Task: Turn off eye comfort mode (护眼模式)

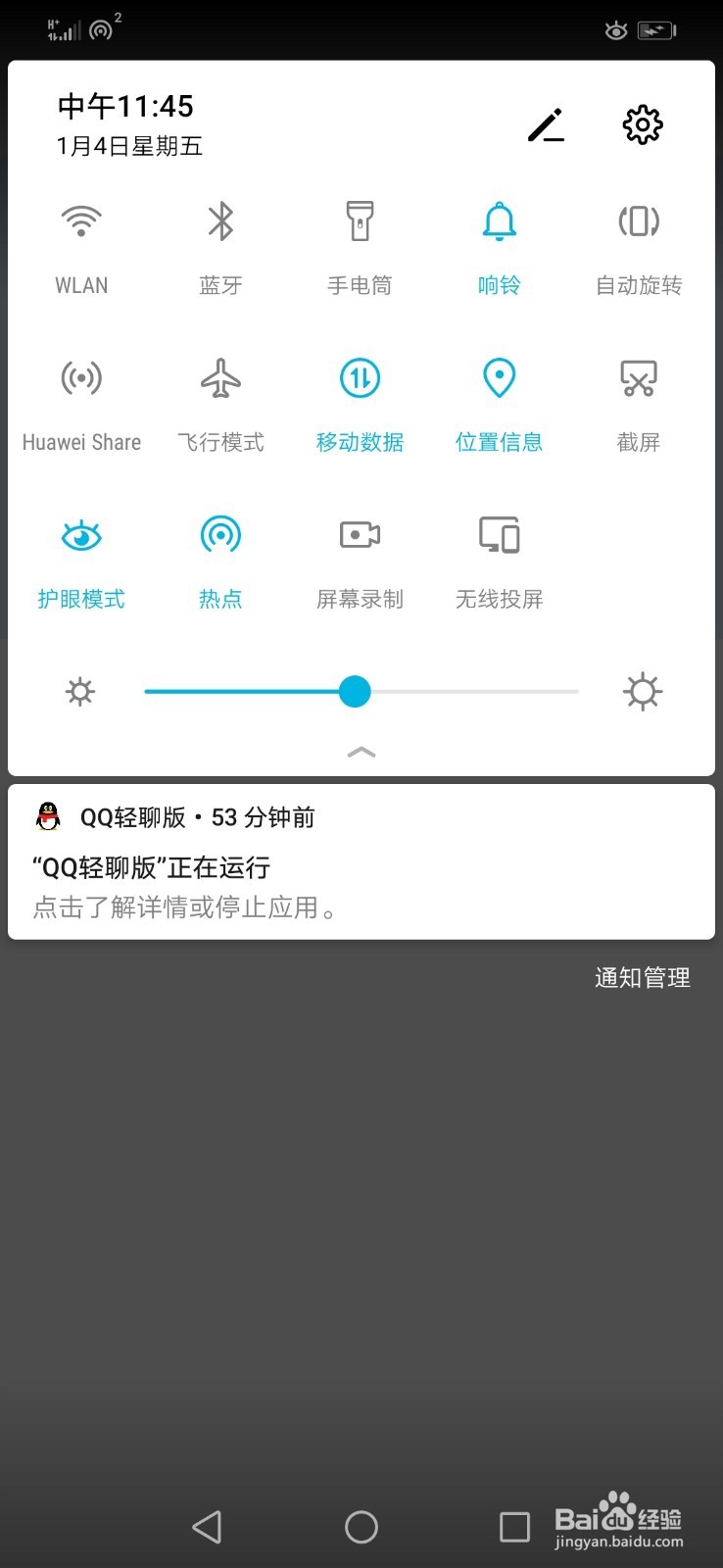Action: pyautogui.click(x=81, y=534)
